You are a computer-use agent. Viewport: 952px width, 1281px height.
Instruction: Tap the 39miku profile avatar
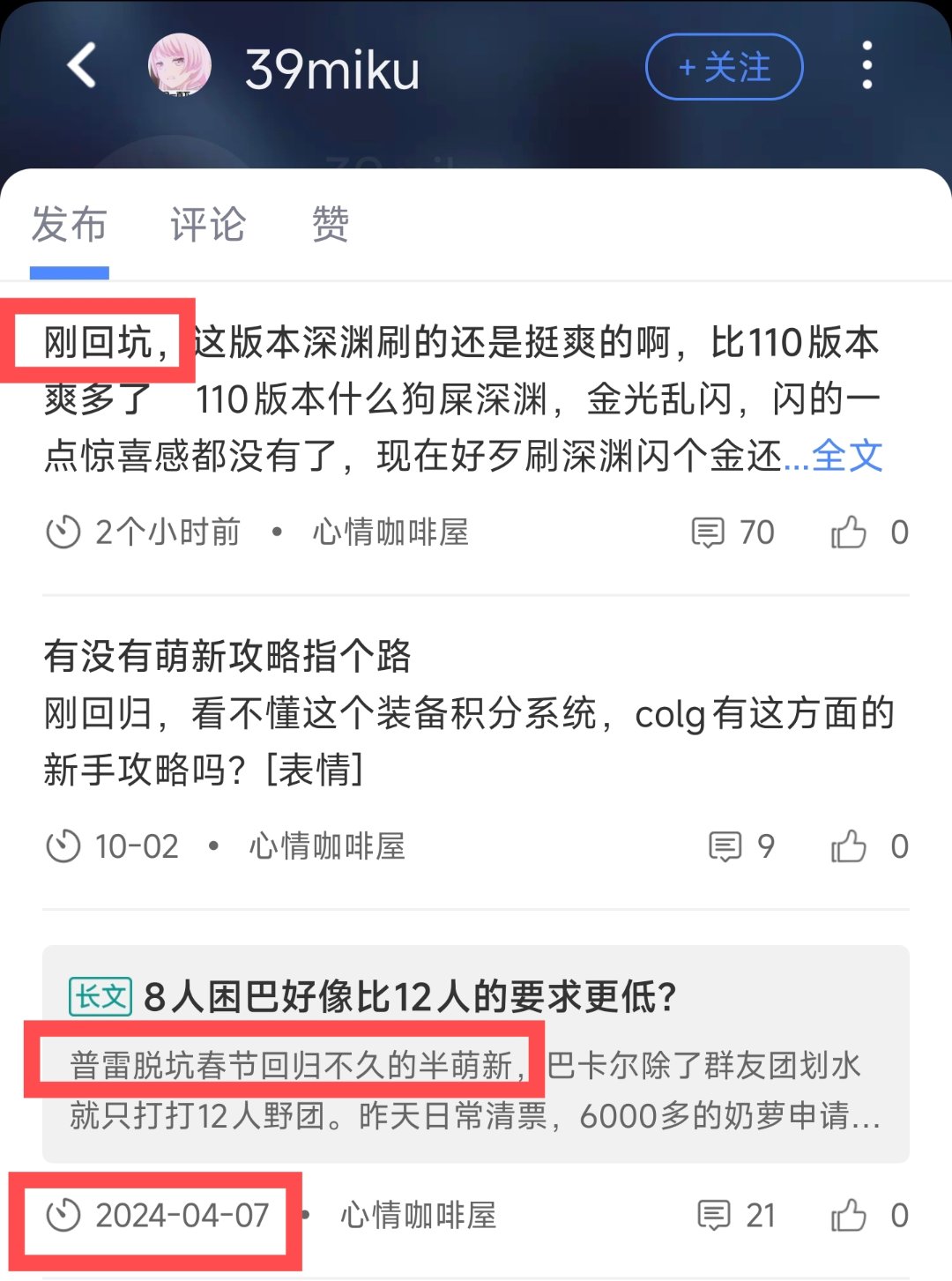click(179, 65)
